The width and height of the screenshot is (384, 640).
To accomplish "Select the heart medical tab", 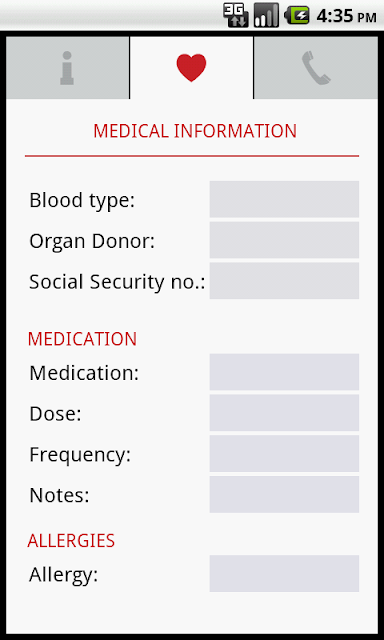I will (x=191, y=68).
